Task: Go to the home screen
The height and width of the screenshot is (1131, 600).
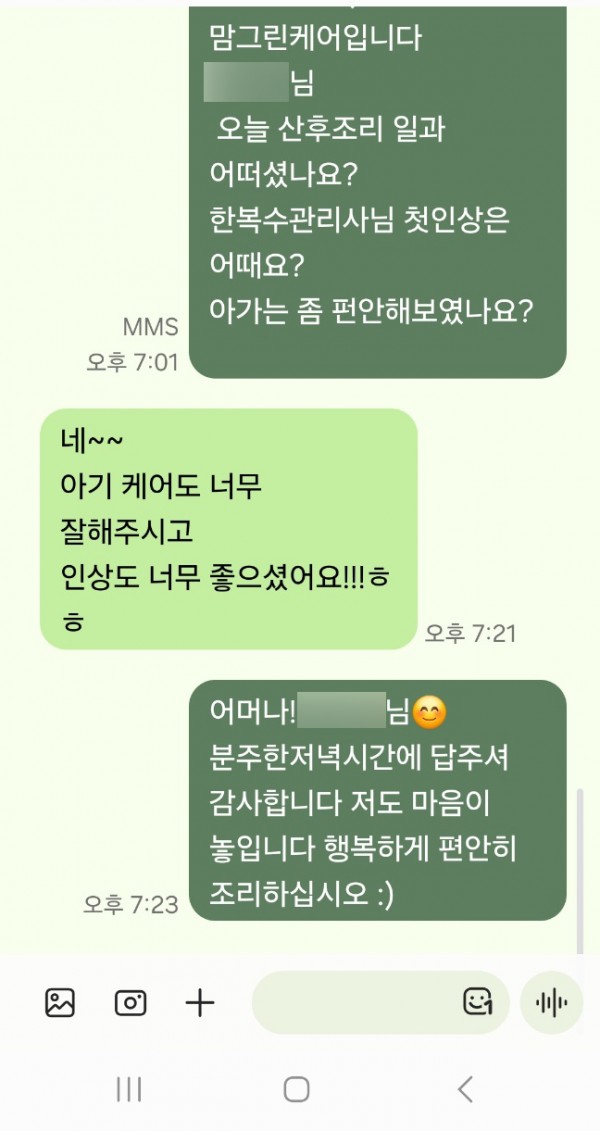Action: coord(296,1089)
